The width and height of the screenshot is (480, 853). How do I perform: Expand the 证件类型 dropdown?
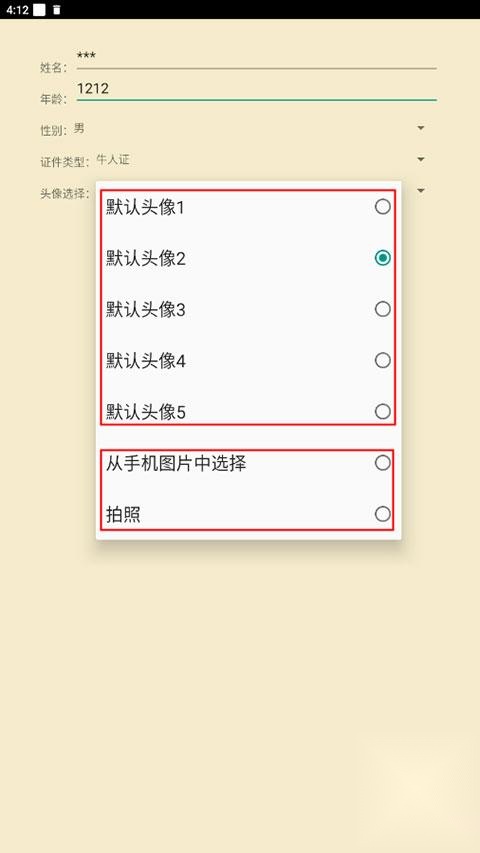click(x=262, y=160)
